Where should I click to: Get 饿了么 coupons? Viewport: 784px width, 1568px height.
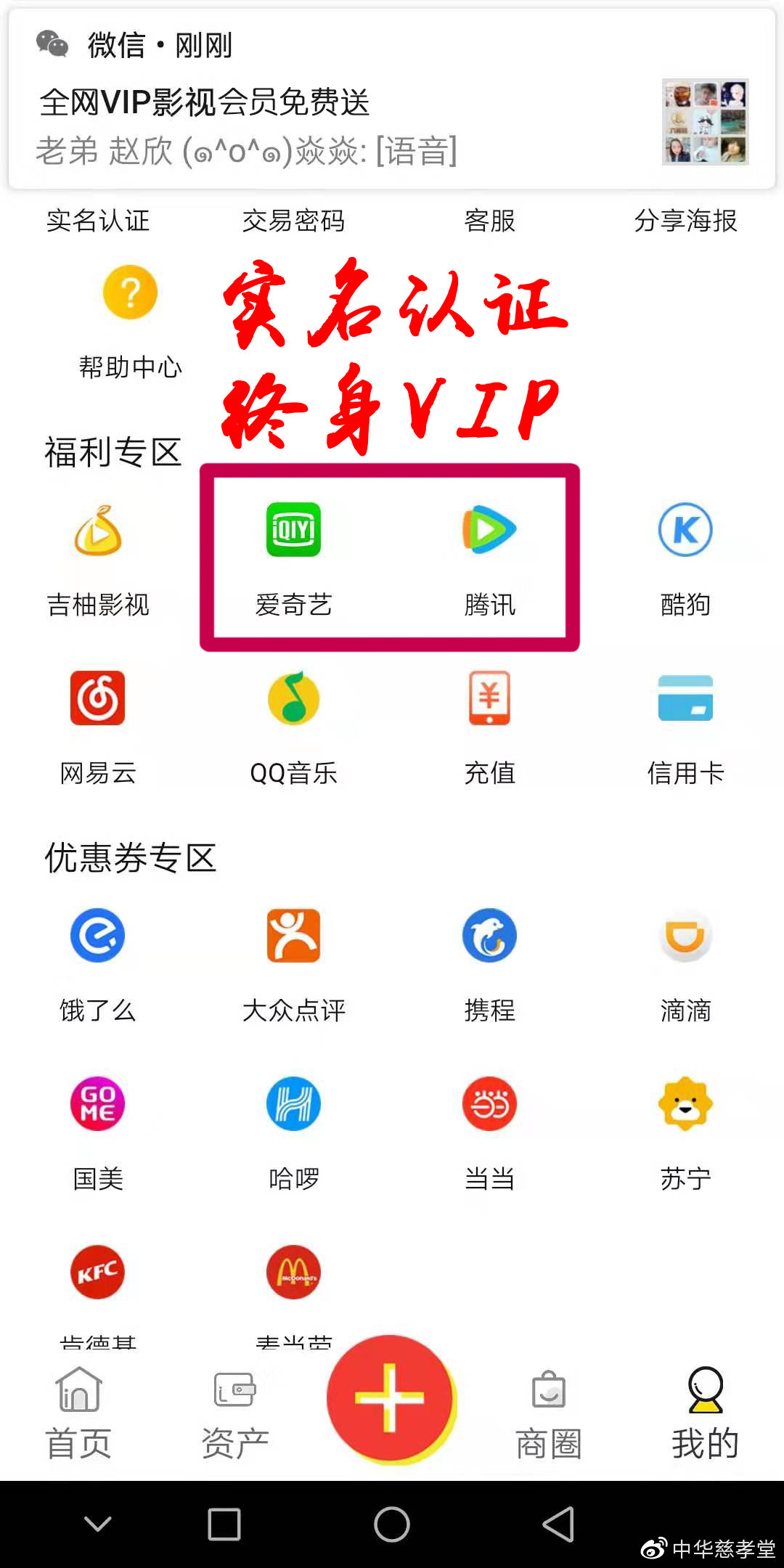(x=98, y=962)
